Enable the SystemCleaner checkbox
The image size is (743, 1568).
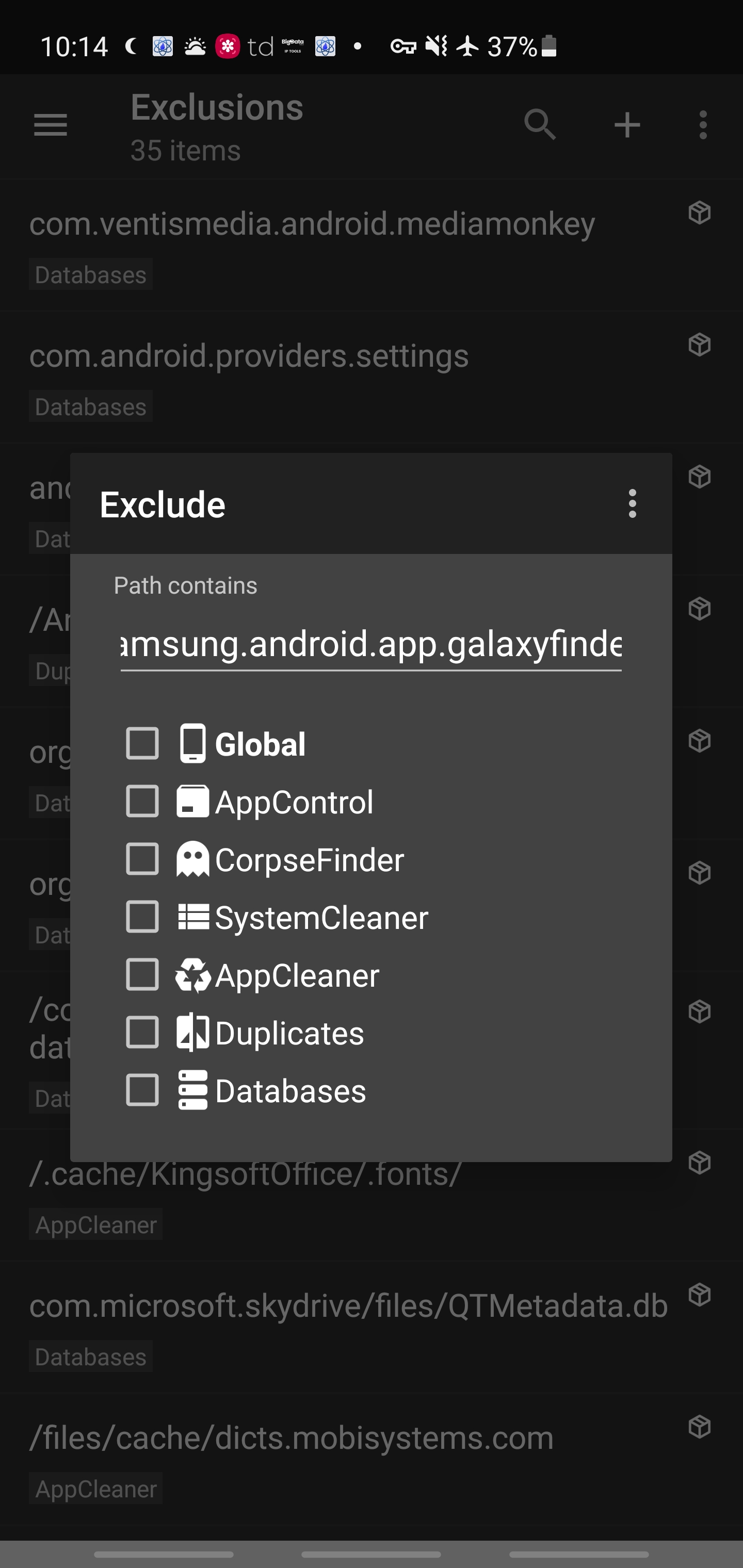point(142,917)
